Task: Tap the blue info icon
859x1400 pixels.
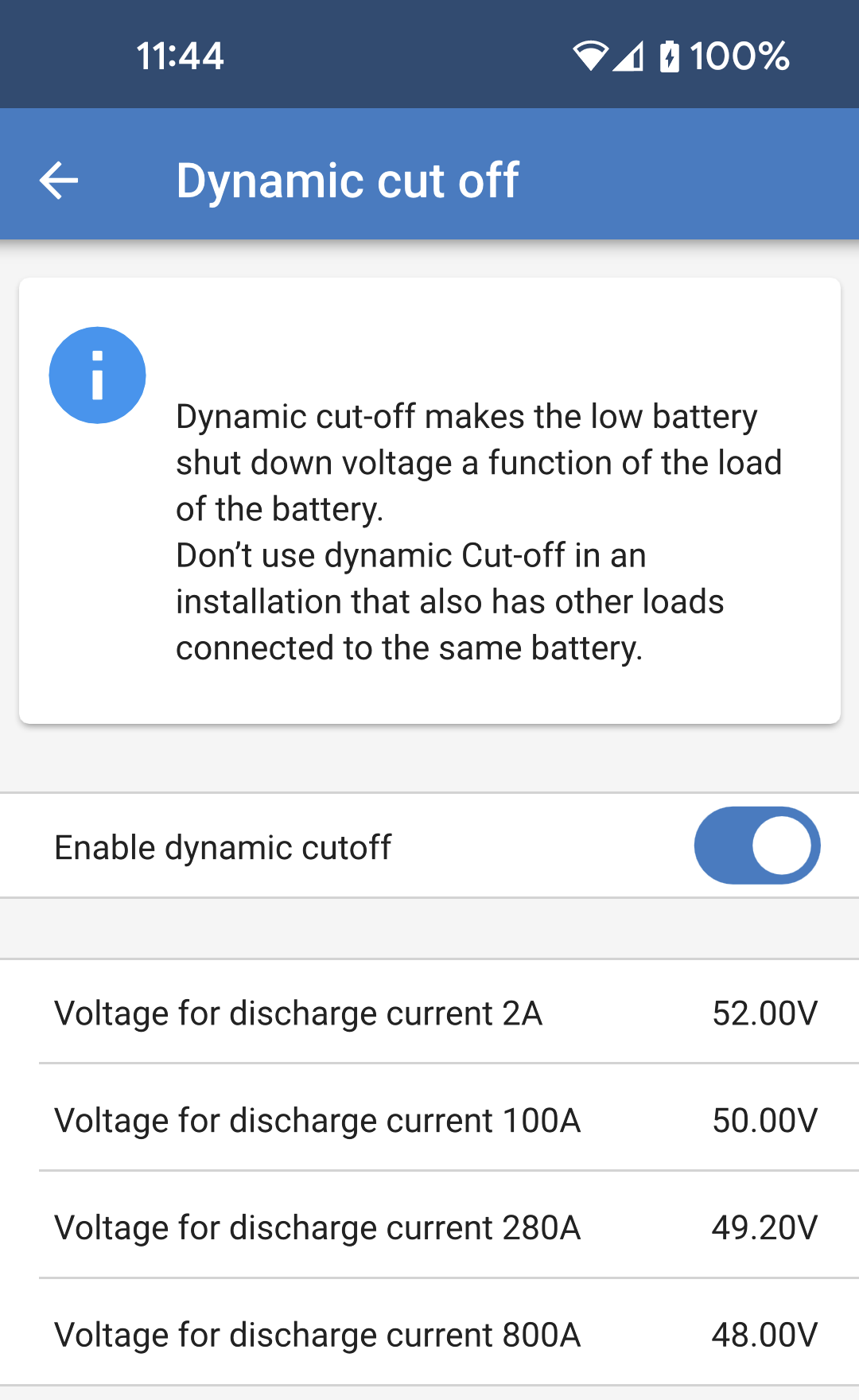Action: click(x=97, y=374)
